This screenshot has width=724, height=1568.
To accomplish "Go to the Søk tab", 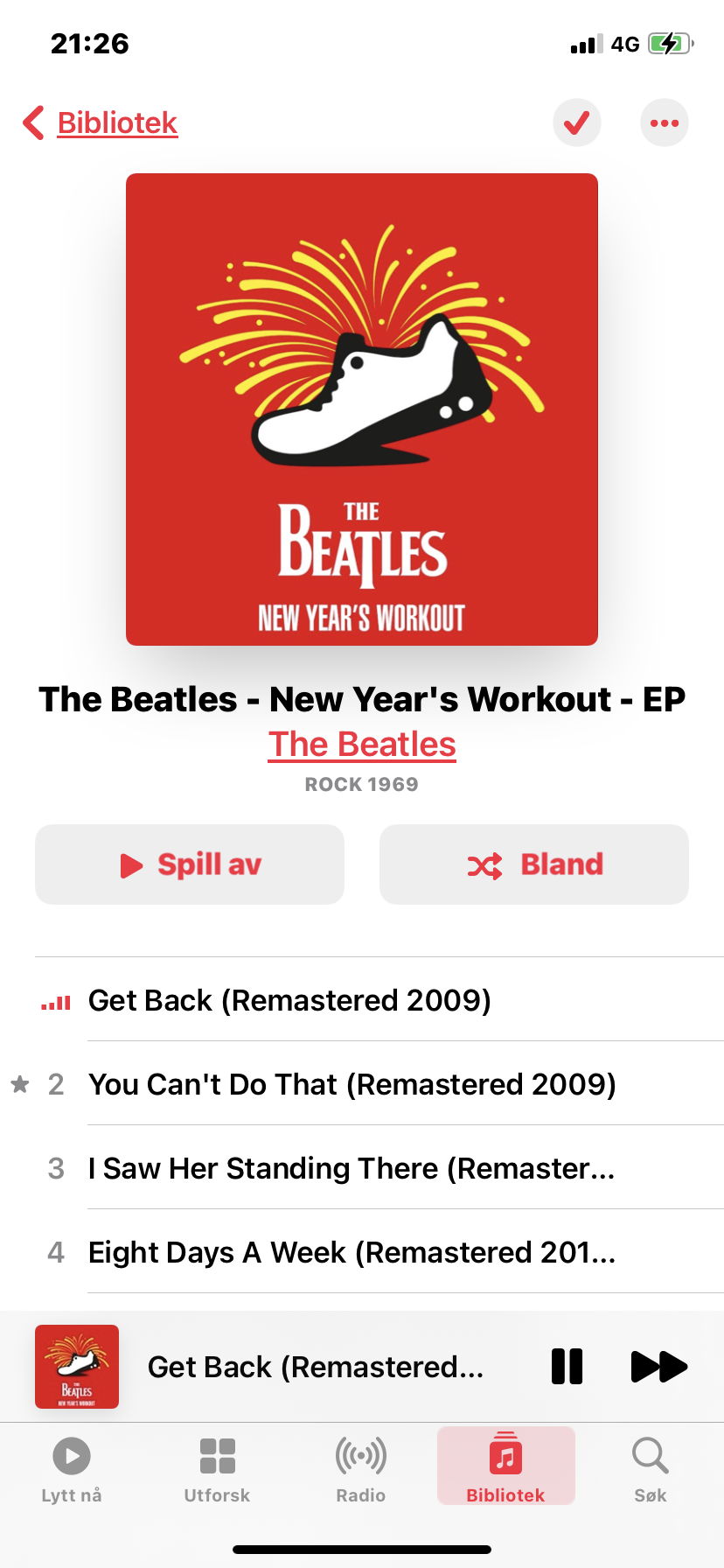I will click(x=651, y=1468).
